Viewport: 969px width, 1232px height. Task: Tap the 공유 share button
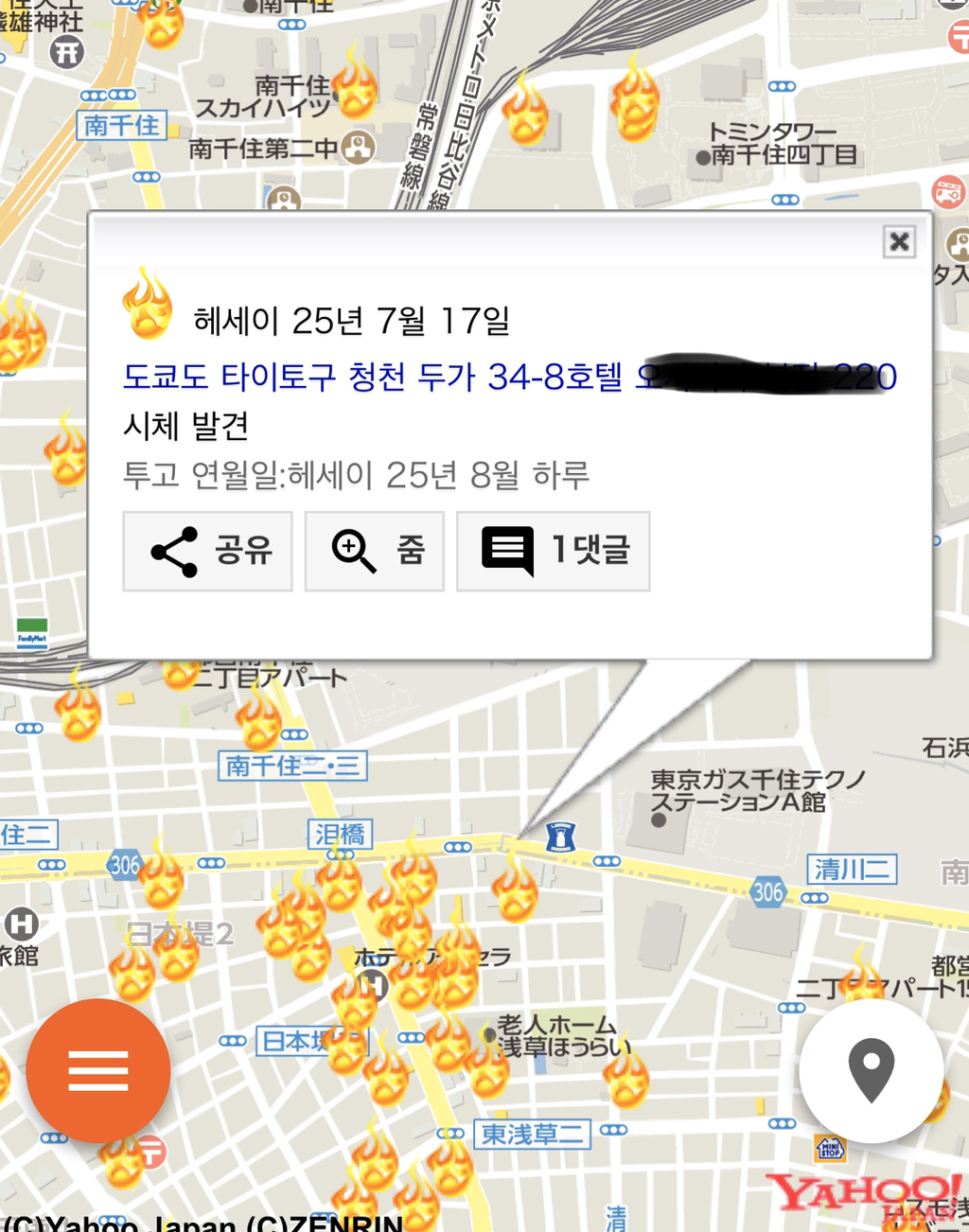click(x=208, y=551)
